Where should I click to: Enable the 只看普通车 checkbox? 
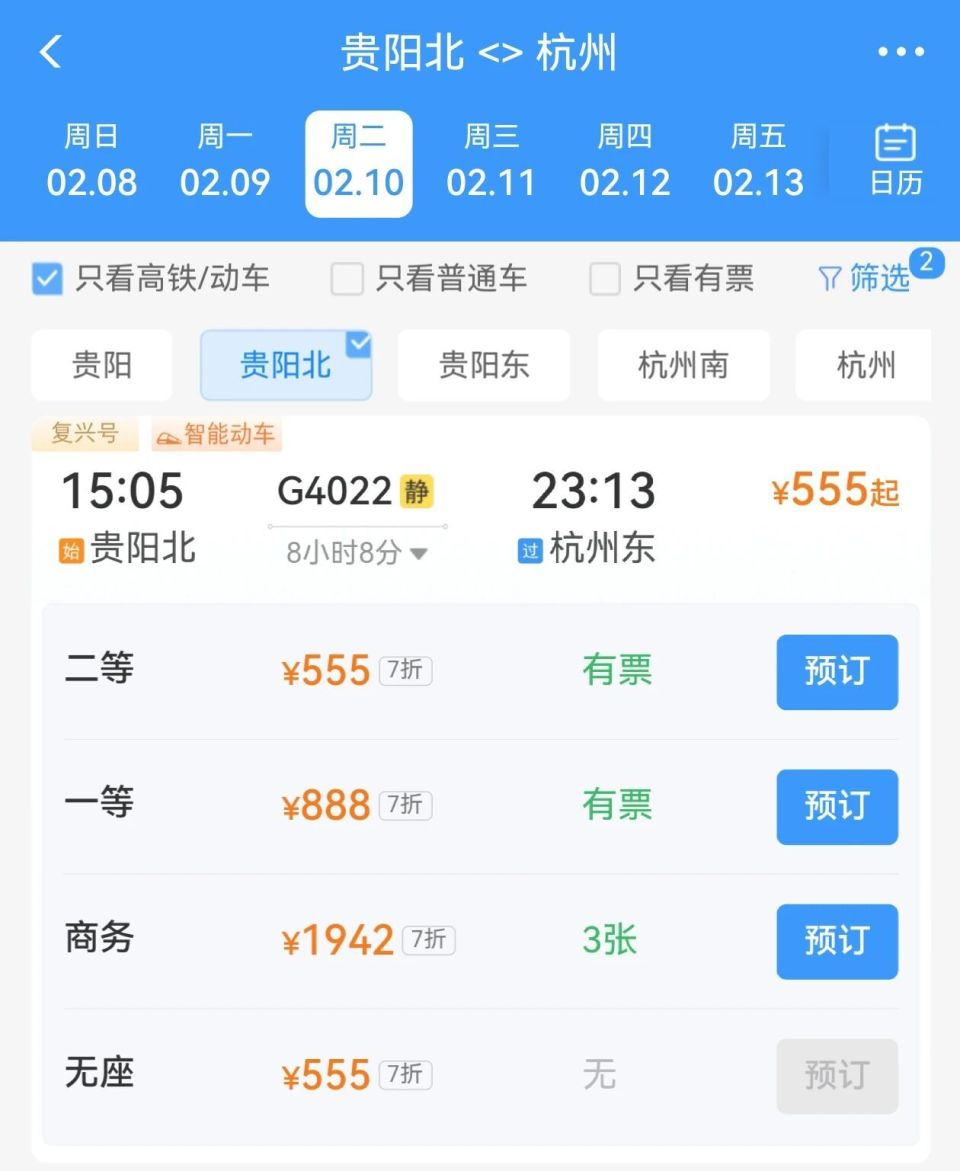346,279
